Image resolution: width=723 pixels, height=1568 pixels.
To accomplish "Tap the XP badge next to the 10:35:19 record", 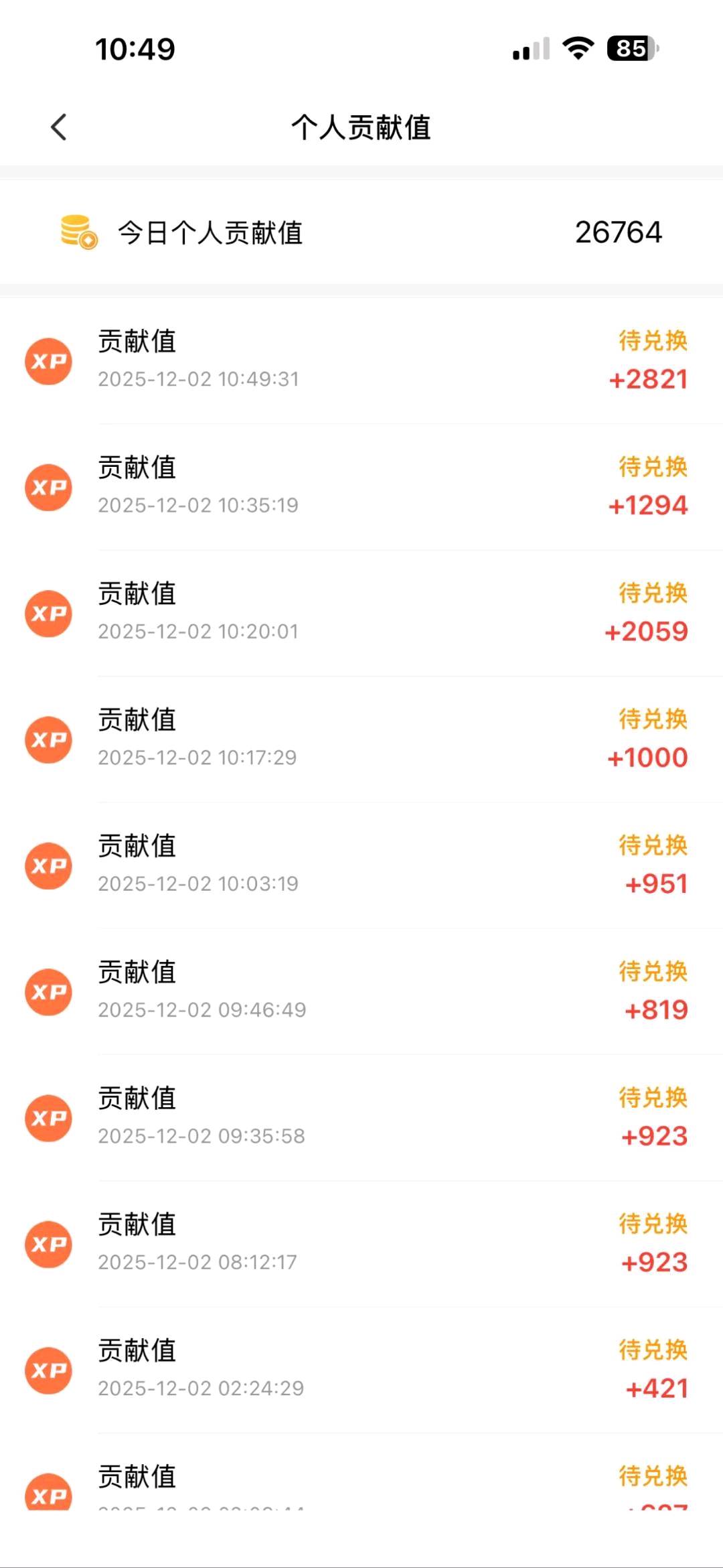I will click(x=48, y=487).
